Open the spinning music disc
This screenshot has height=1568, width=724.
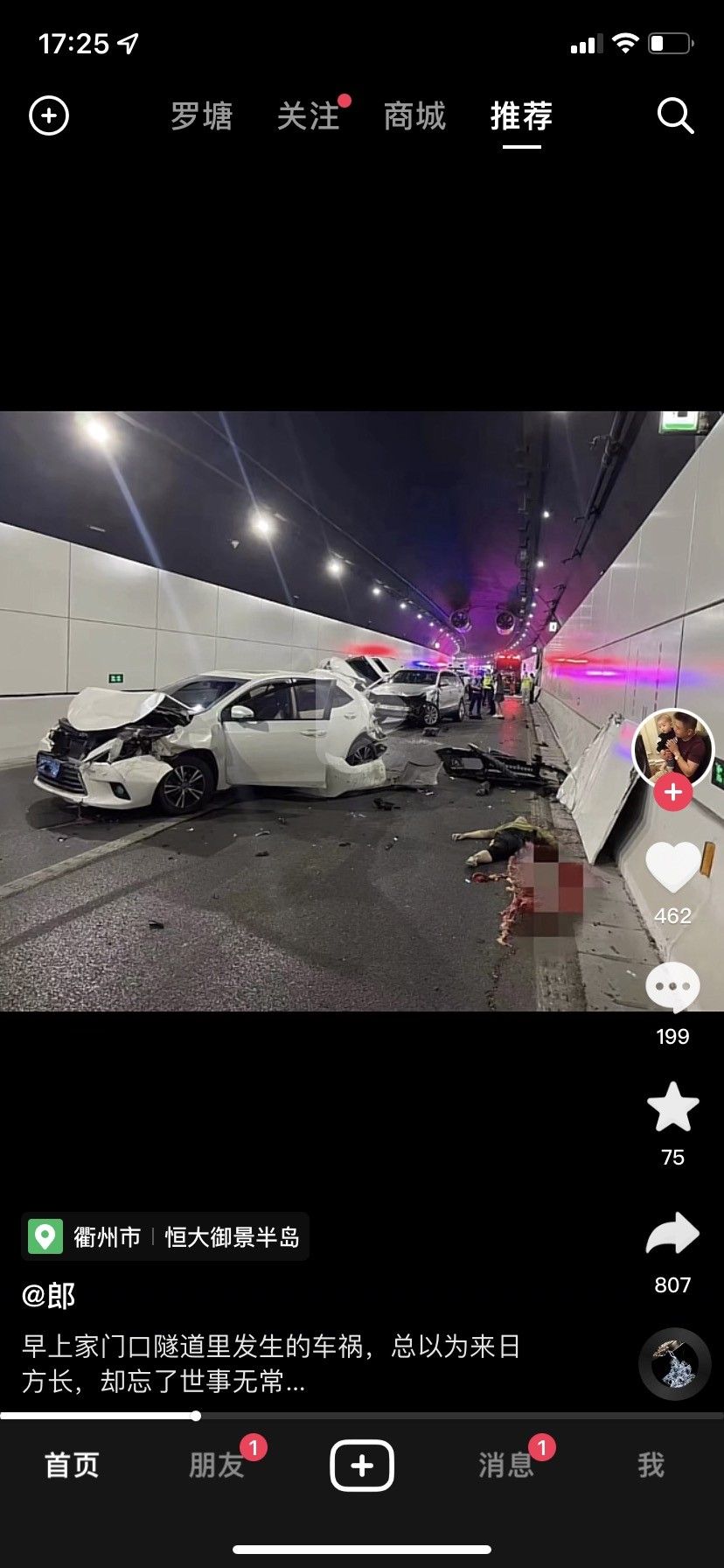pyautogui.click(x=674, y=1364)
